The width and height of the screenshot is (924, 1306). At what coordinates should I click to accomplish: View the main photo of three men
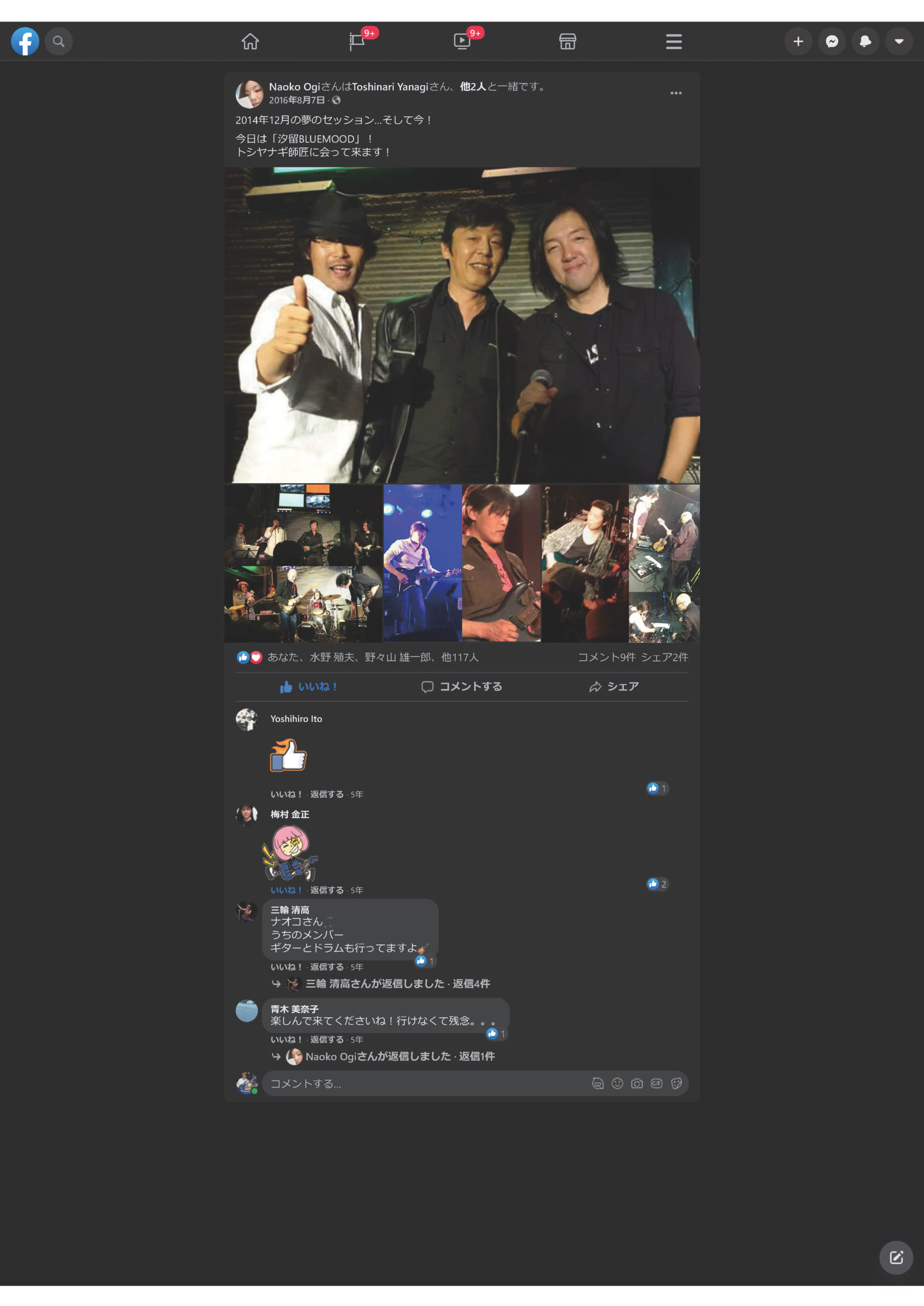click(461, 325)
